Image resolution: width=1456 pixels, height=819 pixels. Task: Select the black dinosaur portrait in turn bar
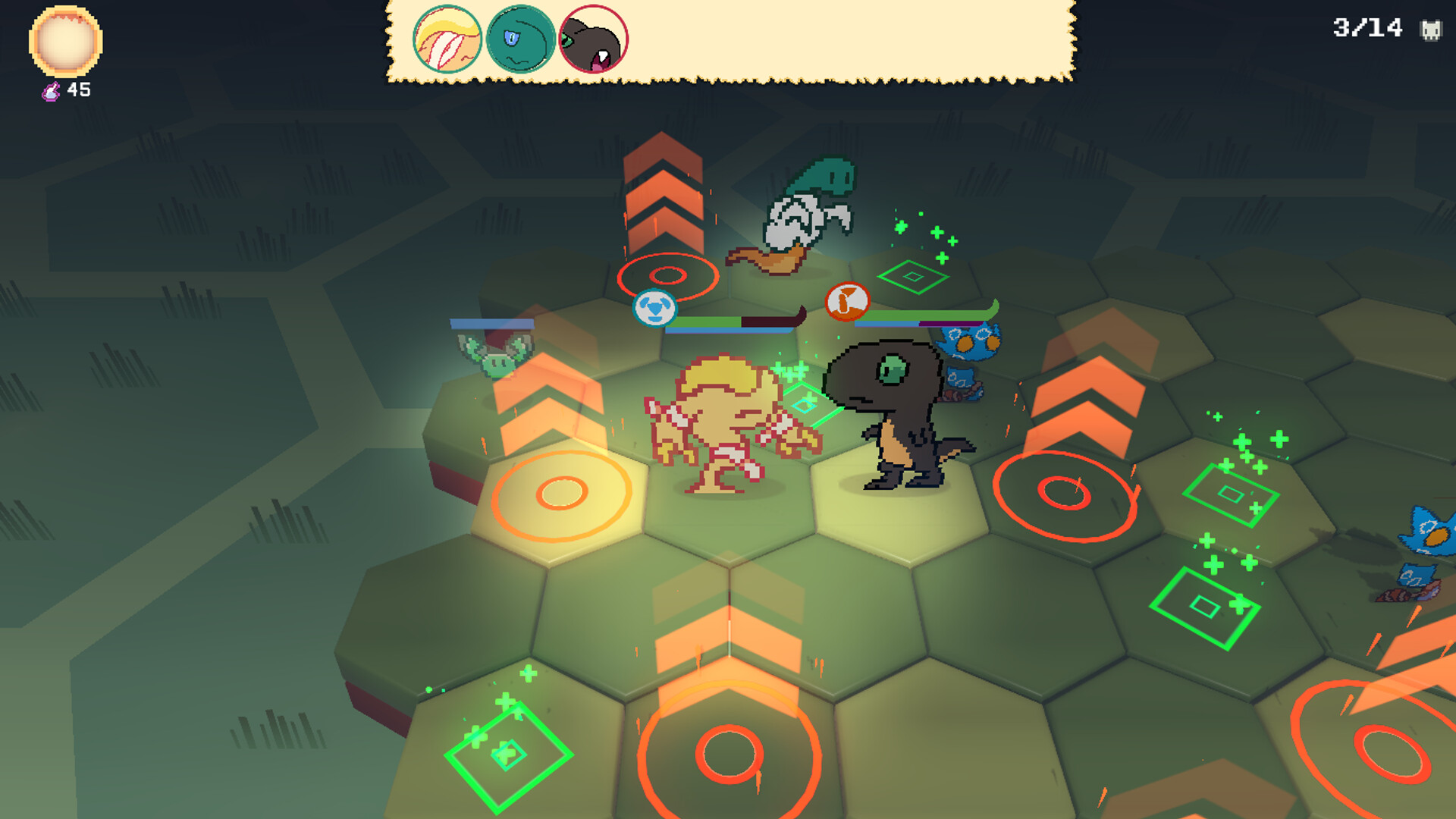(x=593, y=39)
